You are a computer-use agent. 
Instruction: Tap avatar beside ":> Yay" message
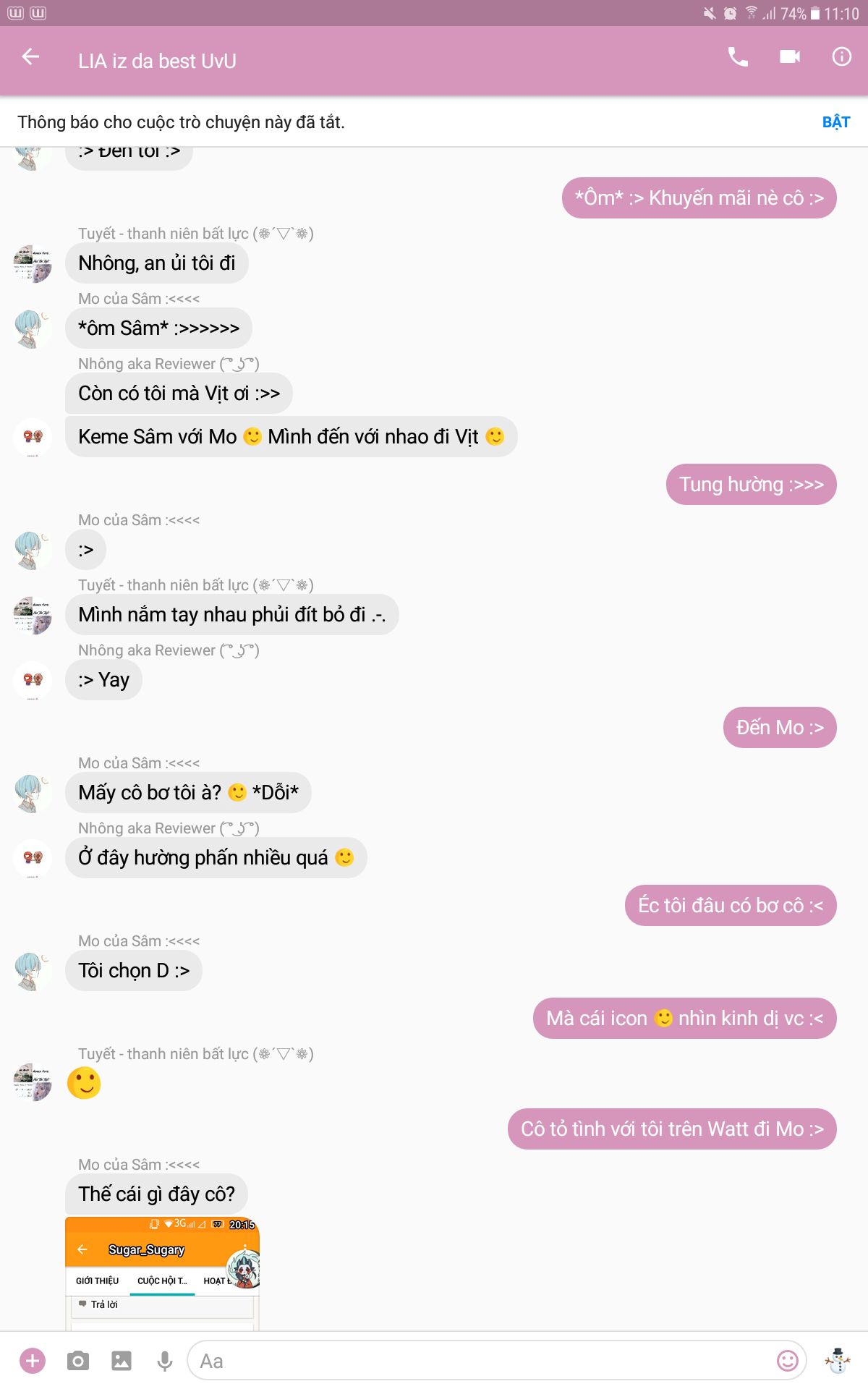point(33,680)
